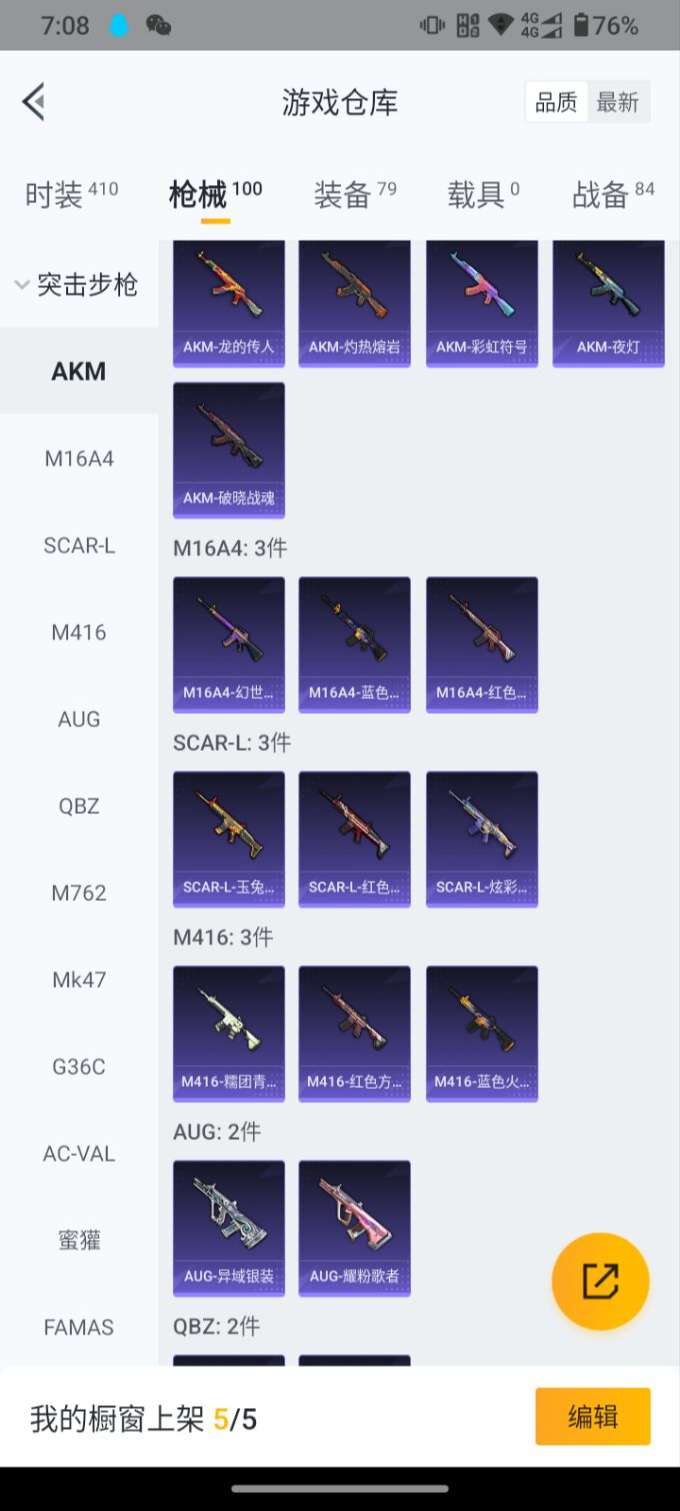Tap the orange floating share button
Image resolution: width=680 pixels, height=1511 pixels.
click(600, 1281)
